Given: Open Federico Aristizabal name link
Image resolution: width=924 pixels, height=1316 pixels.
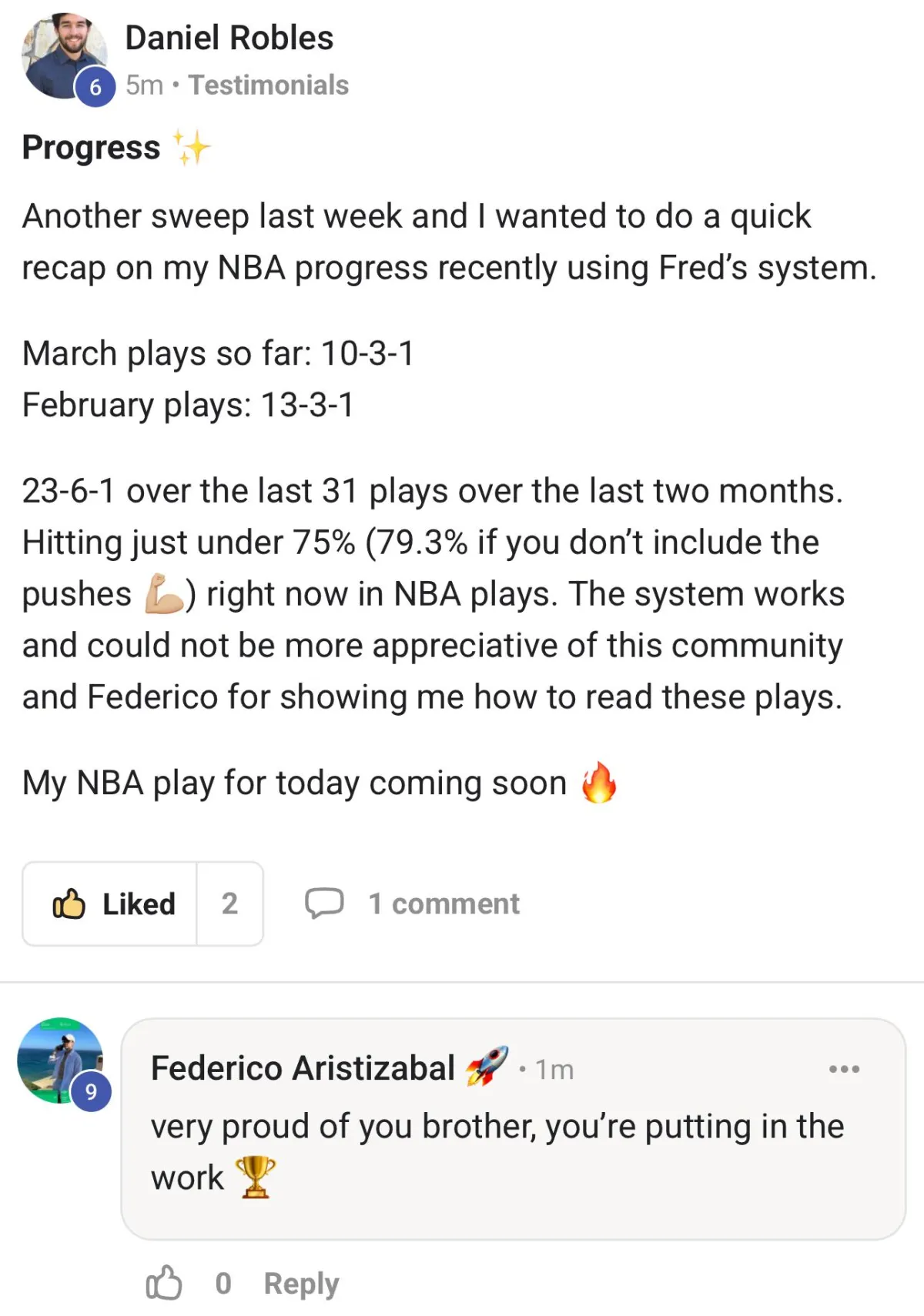Looking at the screenshot, I should click(x=303, y=1068).
